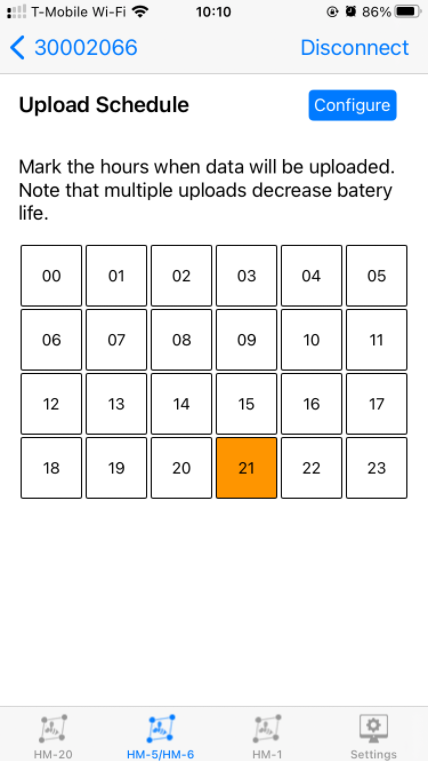Go back to device 30002066
Image resolution: width=428 pixels, height=761 pixels.
74,48
